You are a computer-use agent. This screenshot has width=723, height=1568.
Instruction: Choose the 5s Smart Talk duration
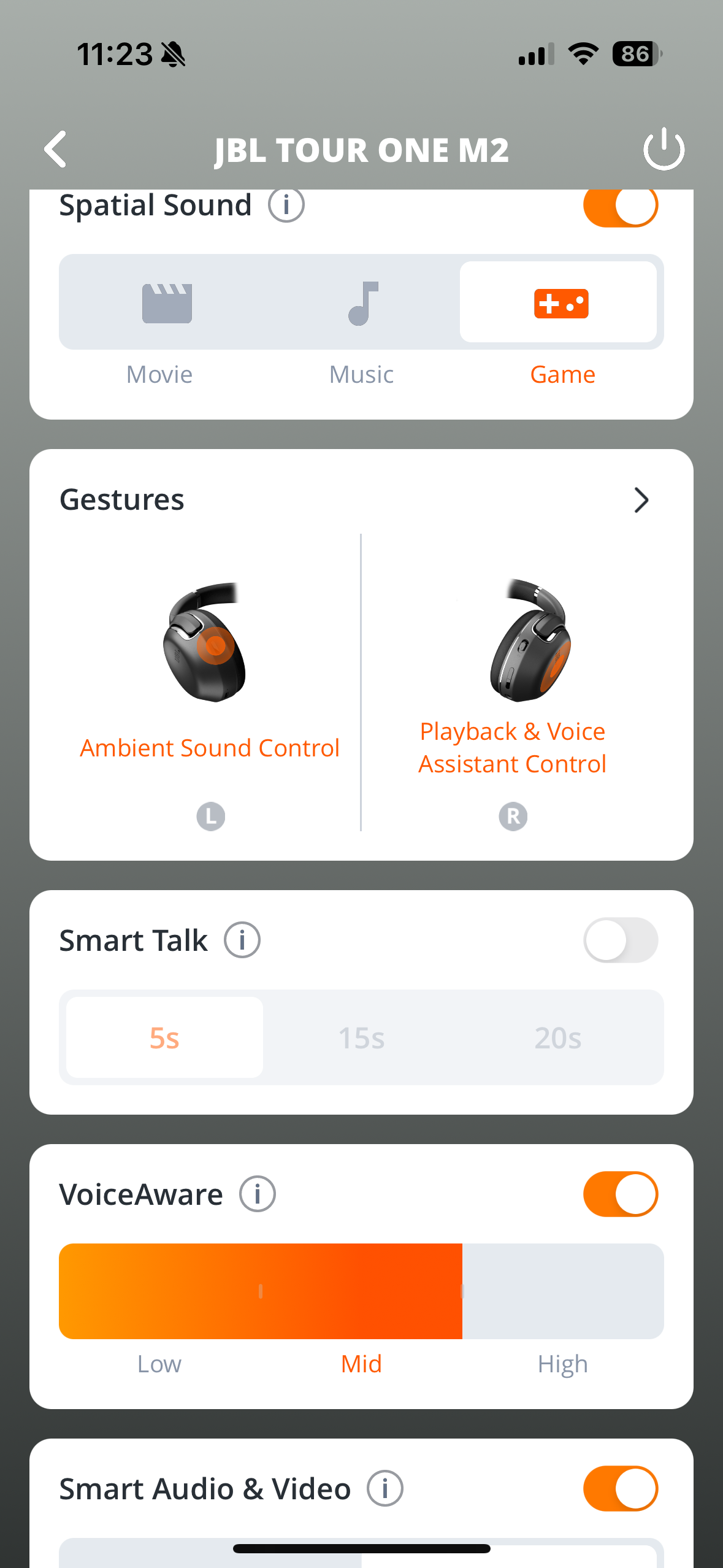point(164,1037)
